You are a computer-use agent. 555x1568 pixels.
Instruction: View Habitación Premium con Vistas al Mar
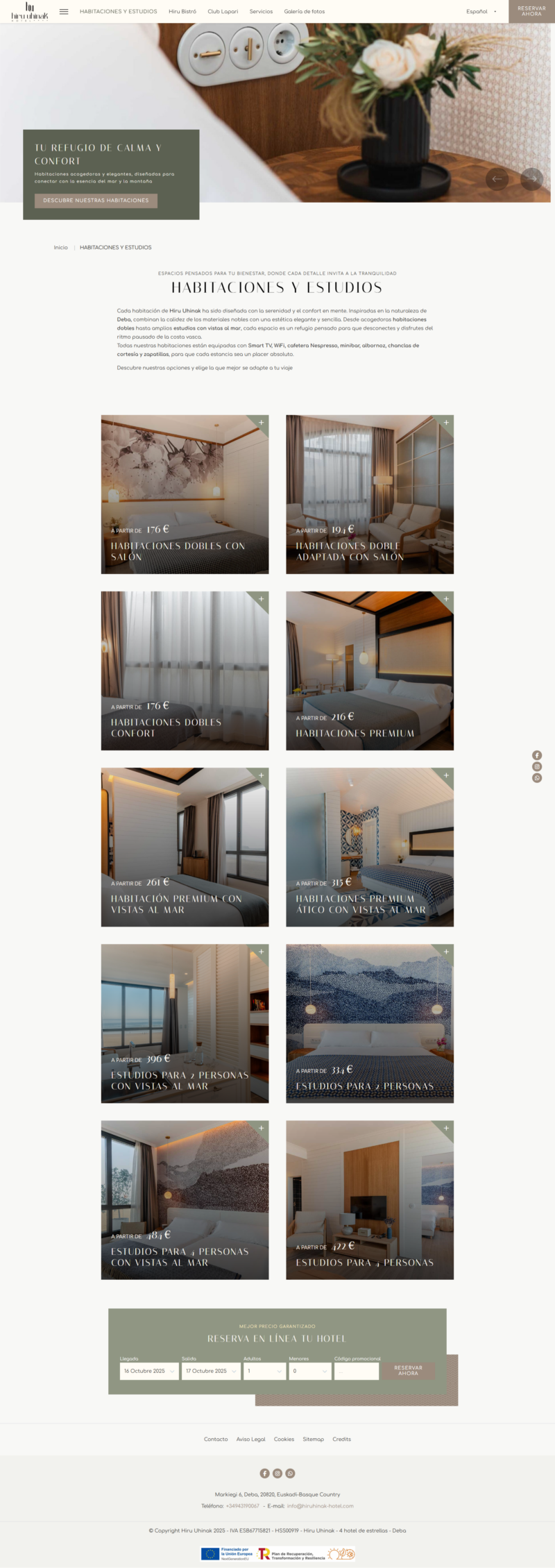tap(185, 847)
